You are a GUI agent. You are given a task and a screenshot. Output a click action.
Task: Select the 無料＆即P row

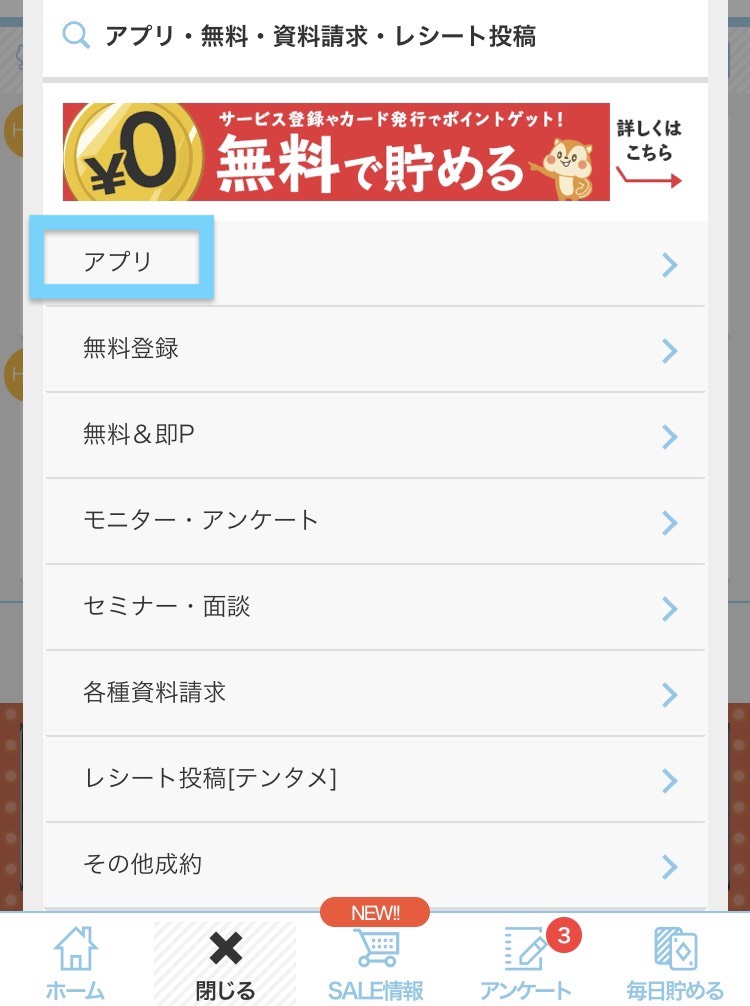[x=374, y=435]
